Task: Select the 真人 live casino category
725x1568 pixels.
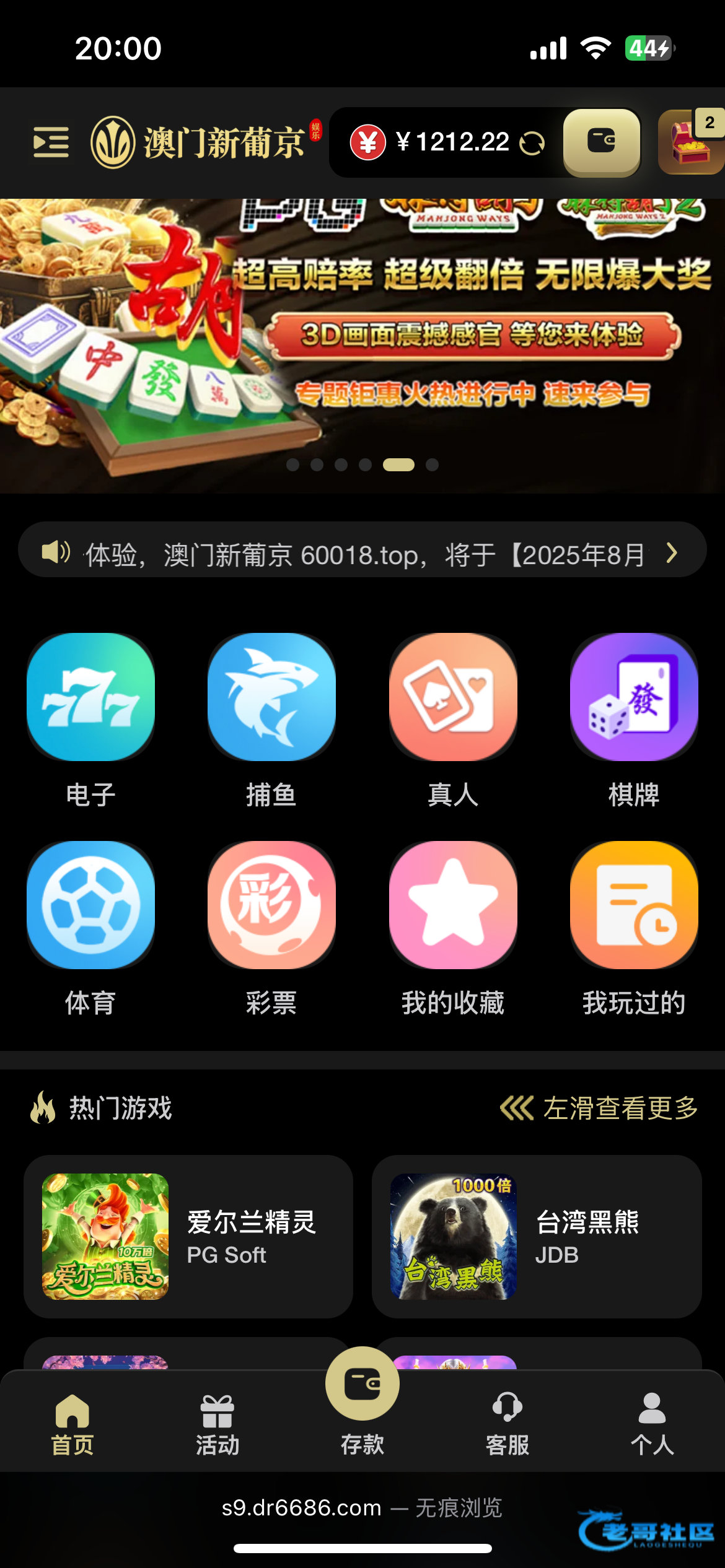Action: pos(453,697)
